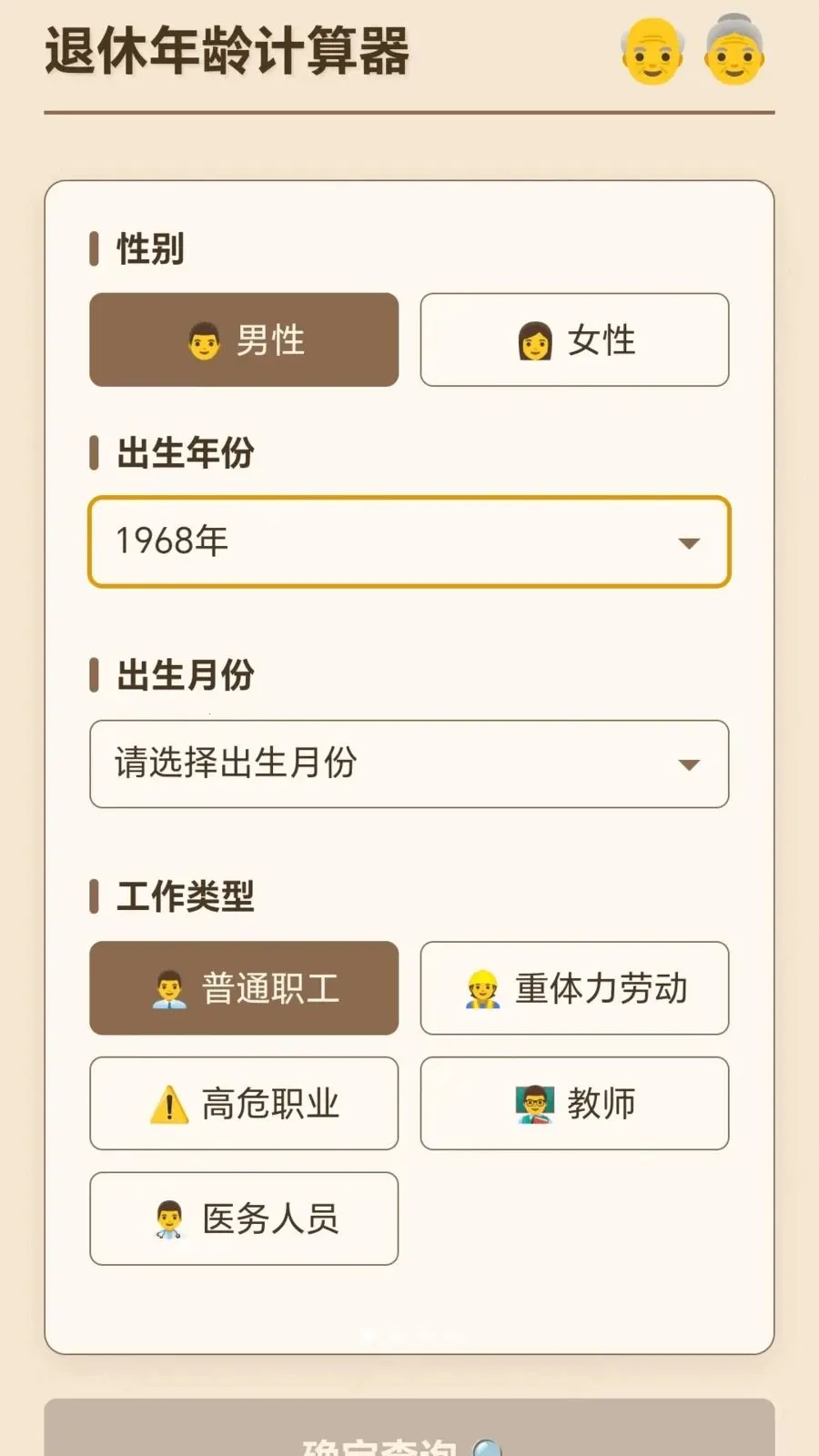Open the 请选择出生月份 dropdown
819x1456 pixels.
408,765
